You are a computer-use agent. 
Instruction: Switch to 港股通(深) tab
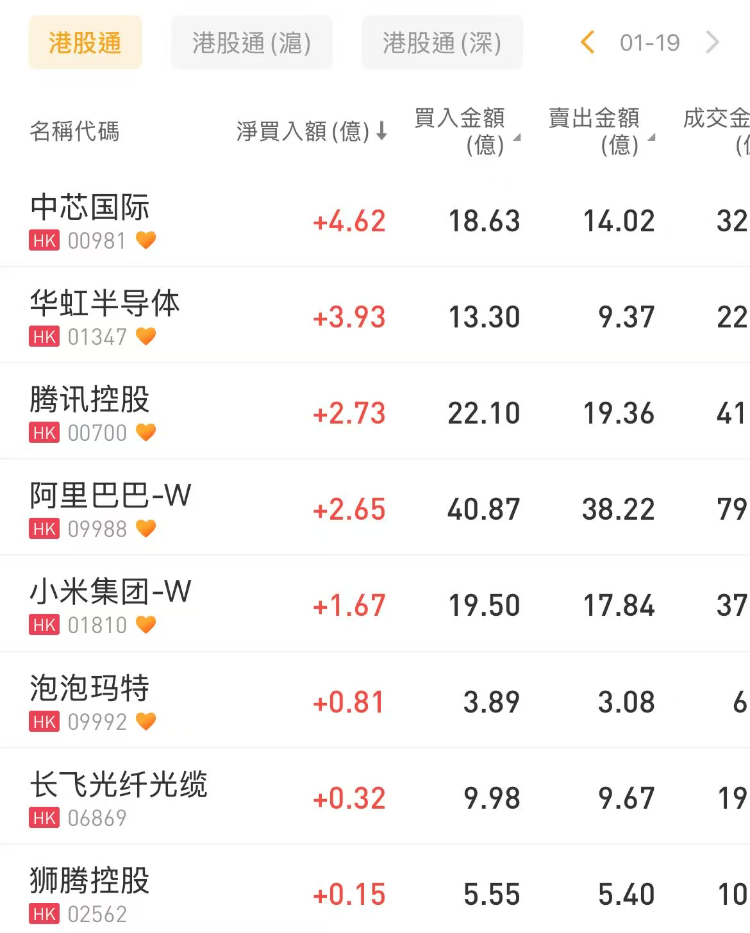click(x=441, y=43)
